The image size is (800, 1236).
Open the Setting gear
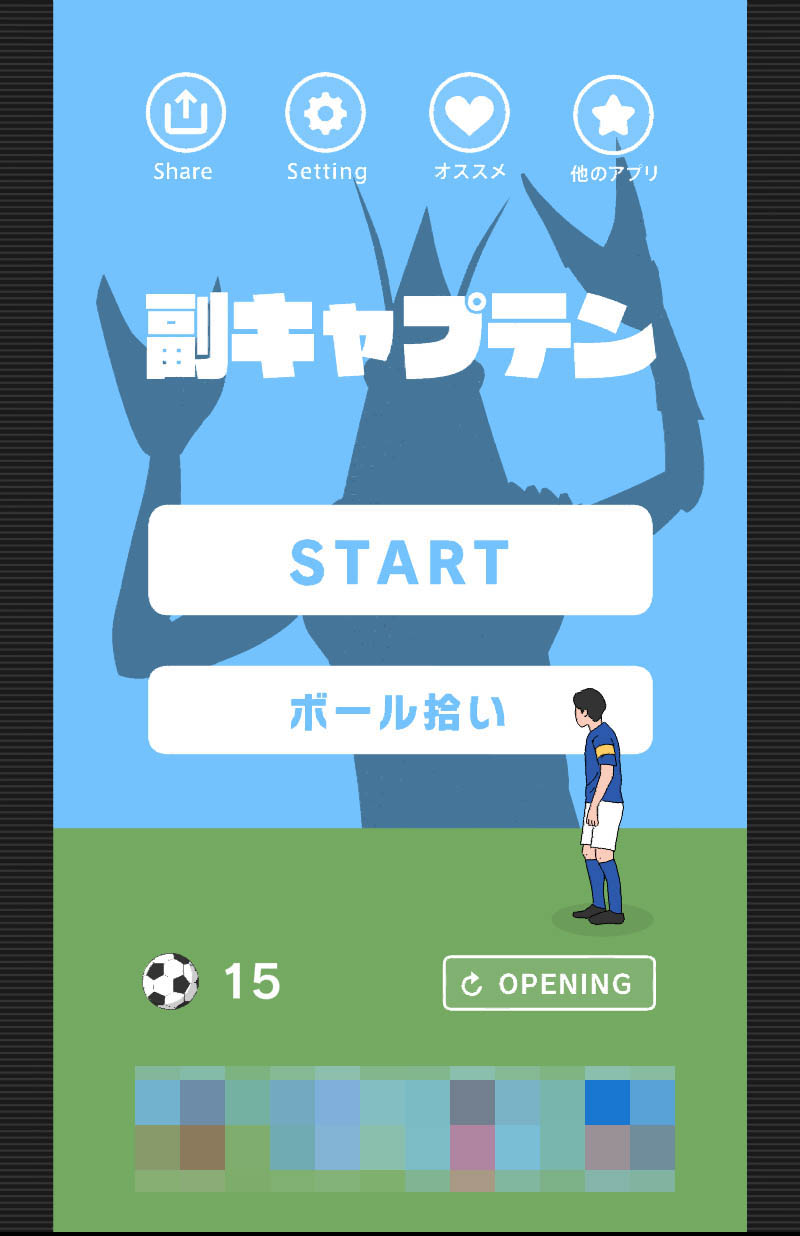[x=325, y=114]
